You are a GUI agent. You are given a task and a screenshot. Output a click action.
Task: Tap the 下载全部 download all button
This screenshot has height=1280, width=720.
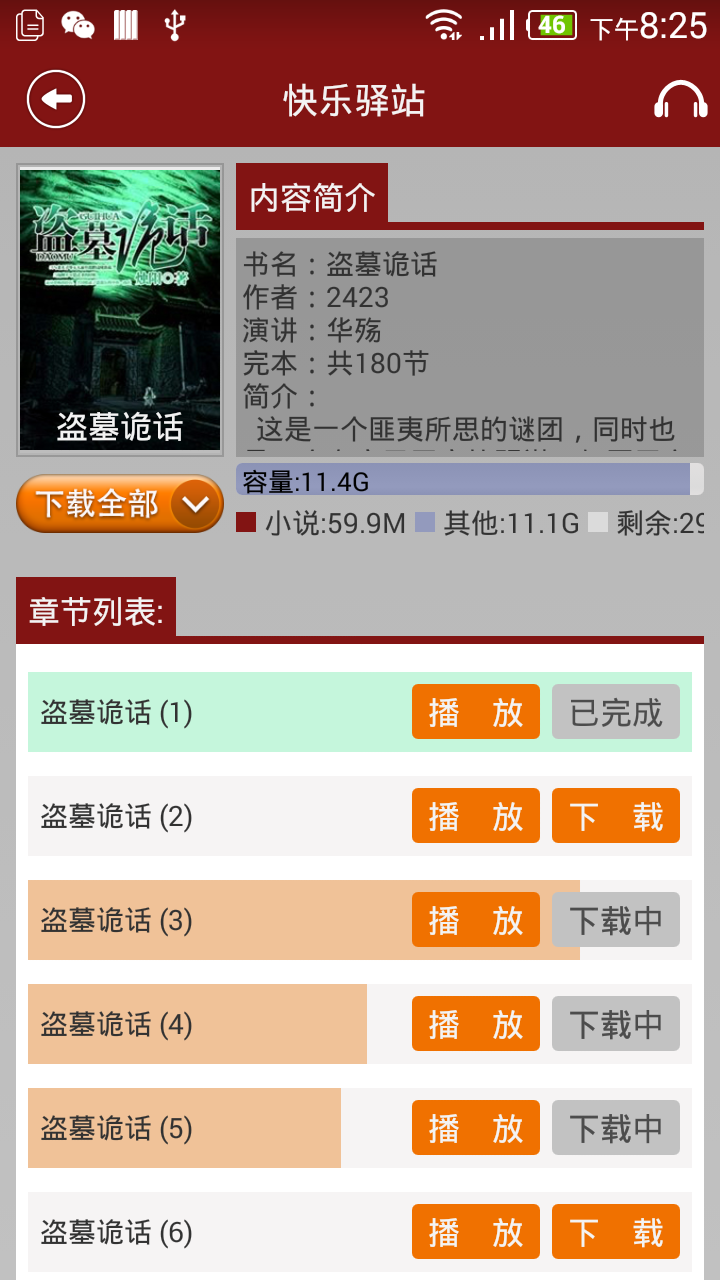point(120,503)
